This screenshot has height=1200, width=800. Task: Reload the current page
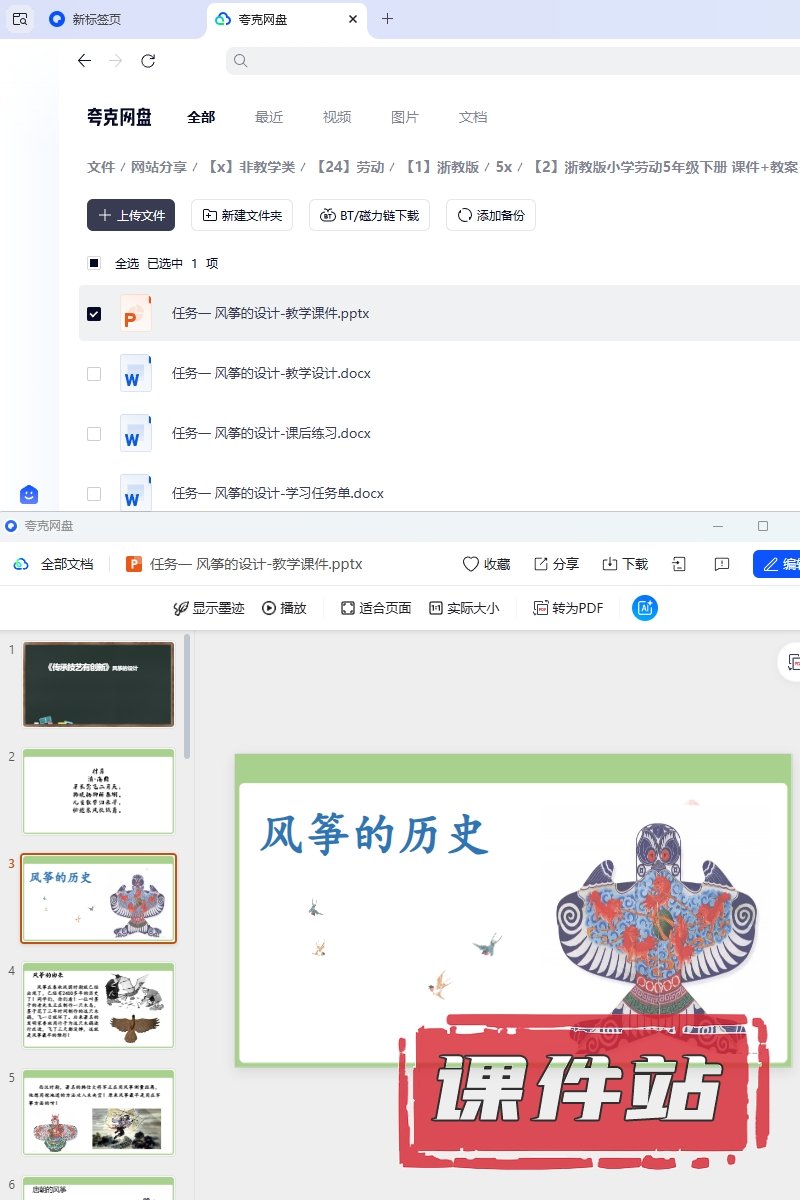click(x=148, y=61)
